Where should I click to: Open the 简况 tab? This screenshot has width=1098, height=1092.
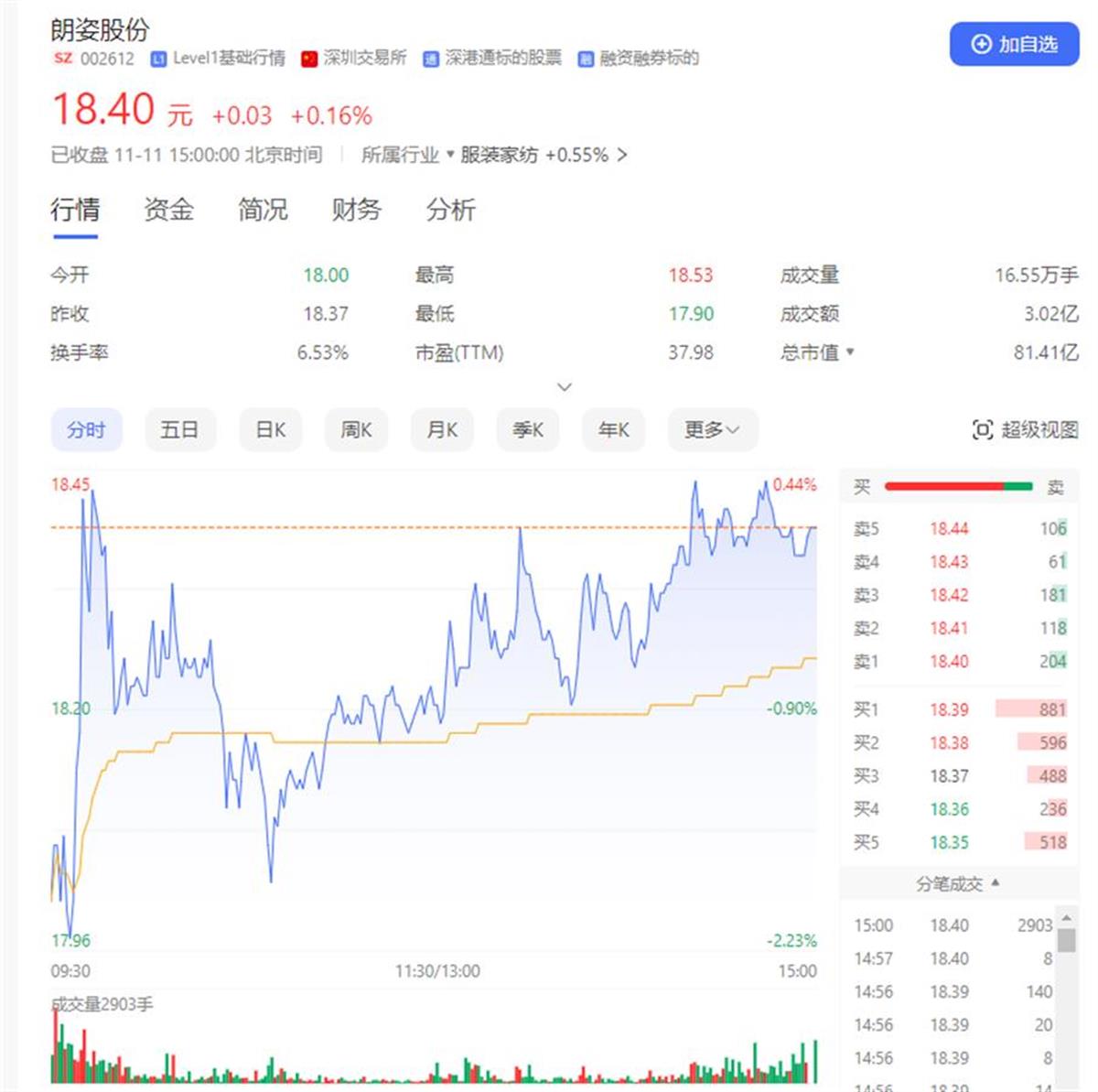(263, 210)
